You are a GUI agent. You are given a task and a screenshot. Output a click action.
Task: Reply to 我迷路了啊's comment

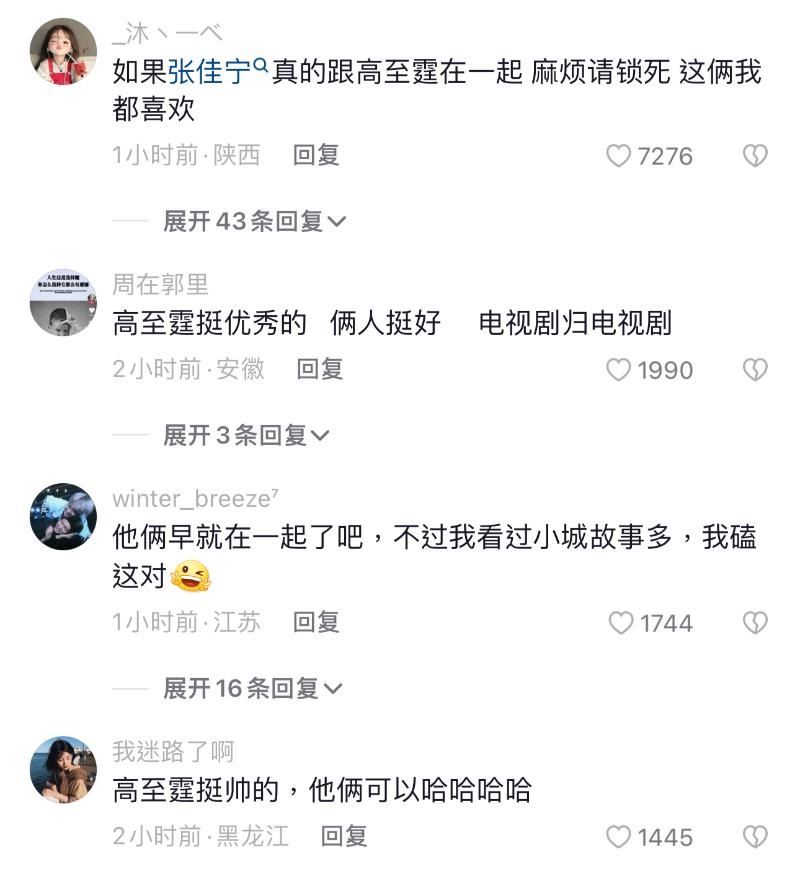tap(344, 836)
